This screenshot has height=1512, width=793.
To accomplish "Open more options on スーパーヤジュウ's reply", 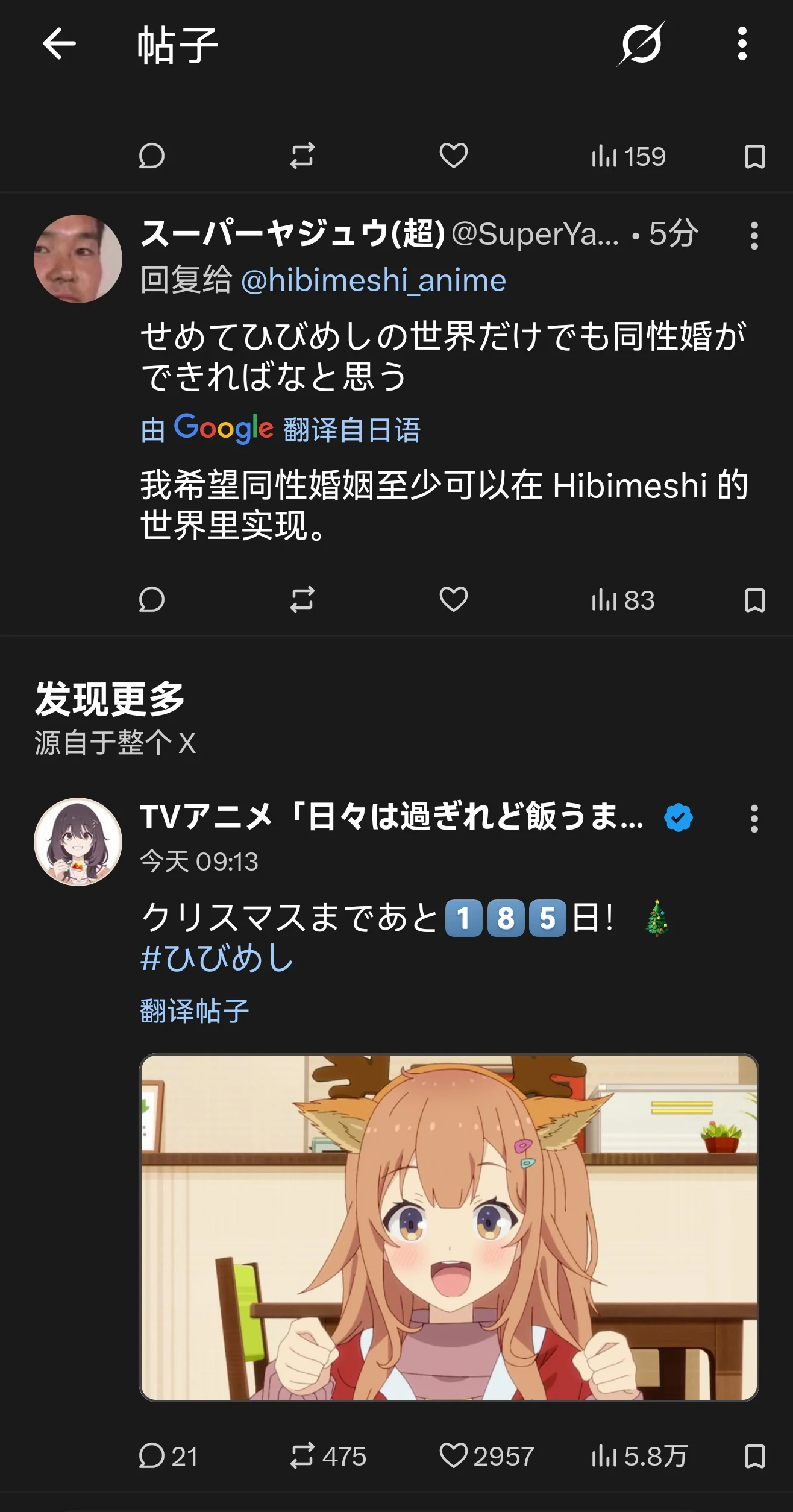I will point(754,236).
